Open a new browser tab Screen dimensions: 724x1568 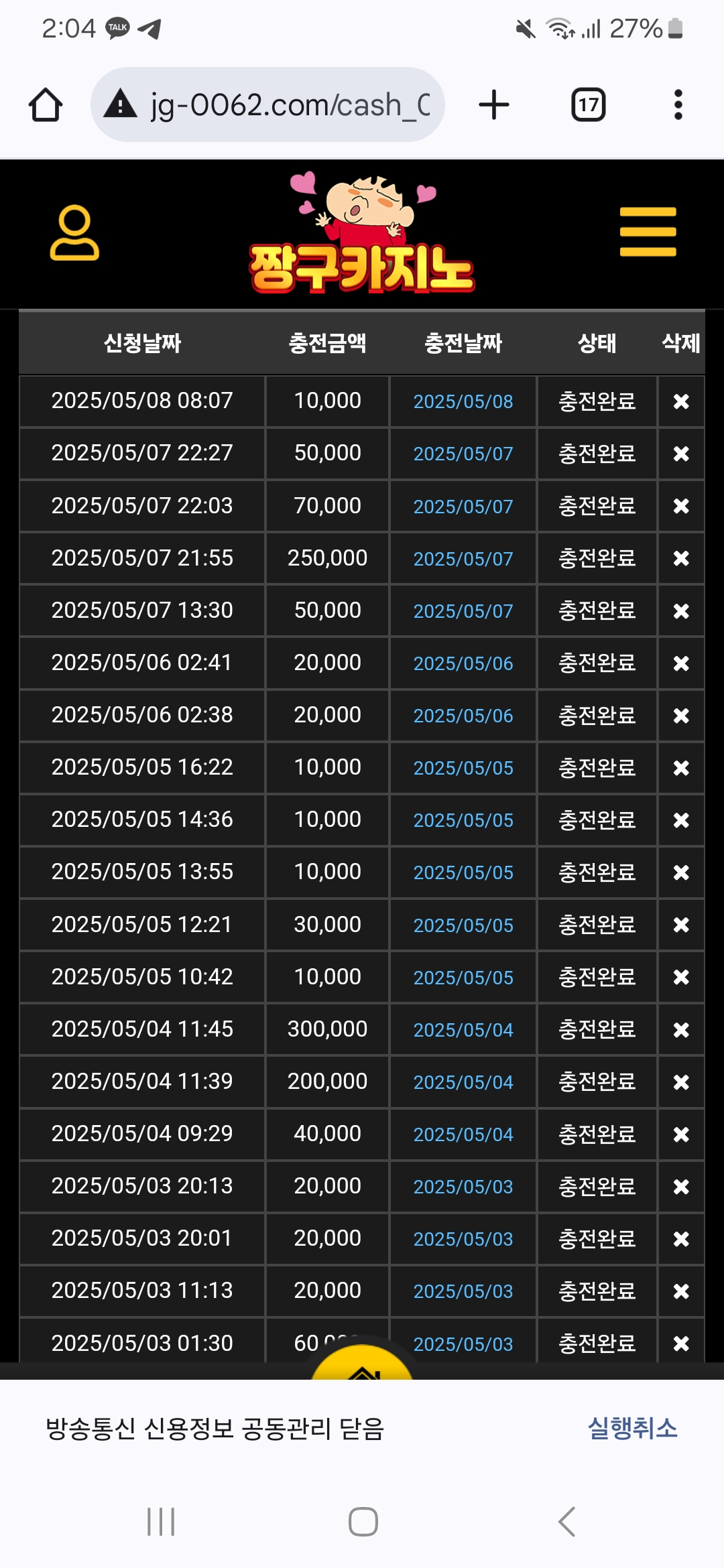(x=494, y=105)
